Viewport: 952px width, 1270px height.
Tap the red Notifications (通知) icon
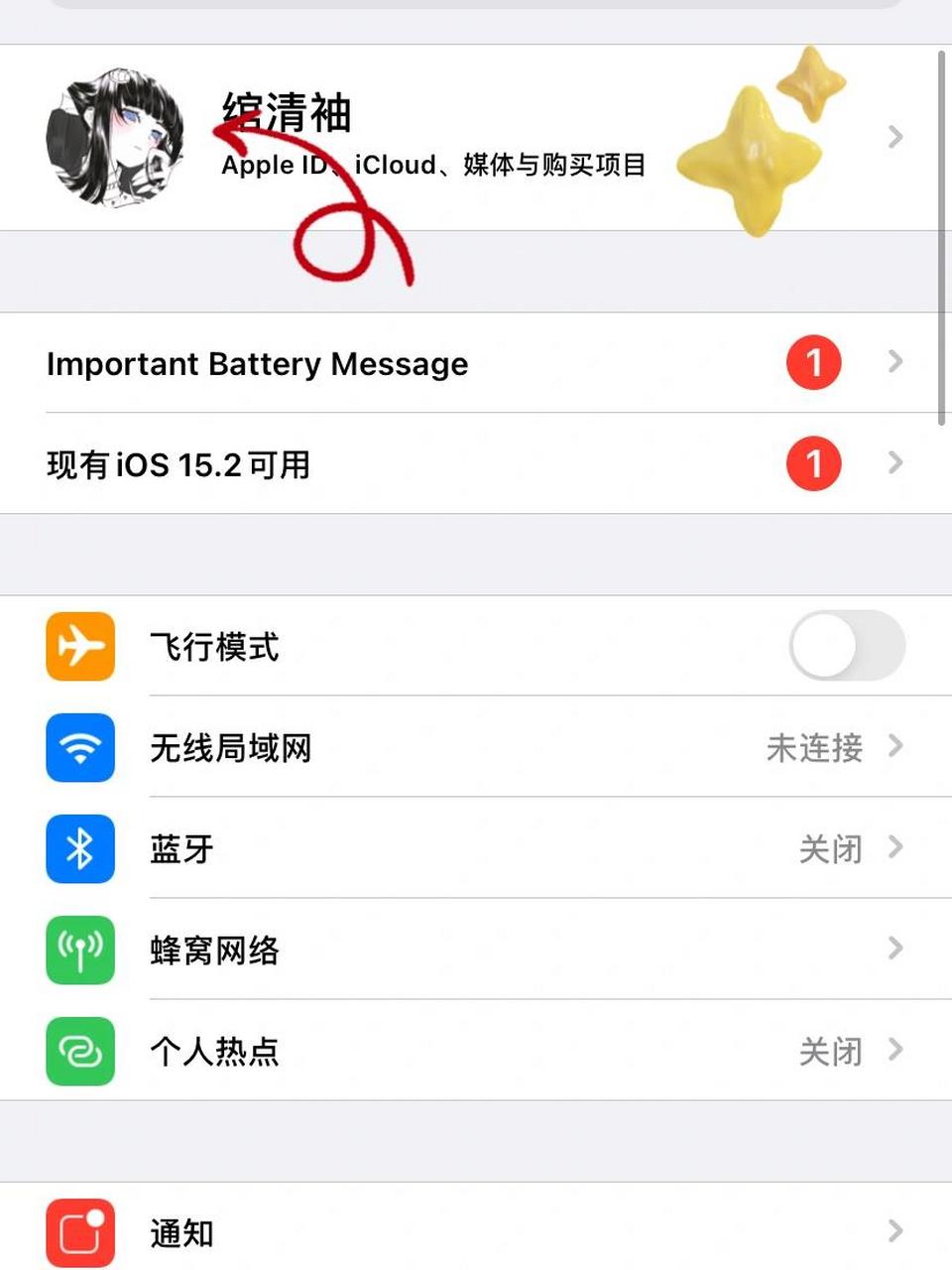click(x=79, y=1233)
